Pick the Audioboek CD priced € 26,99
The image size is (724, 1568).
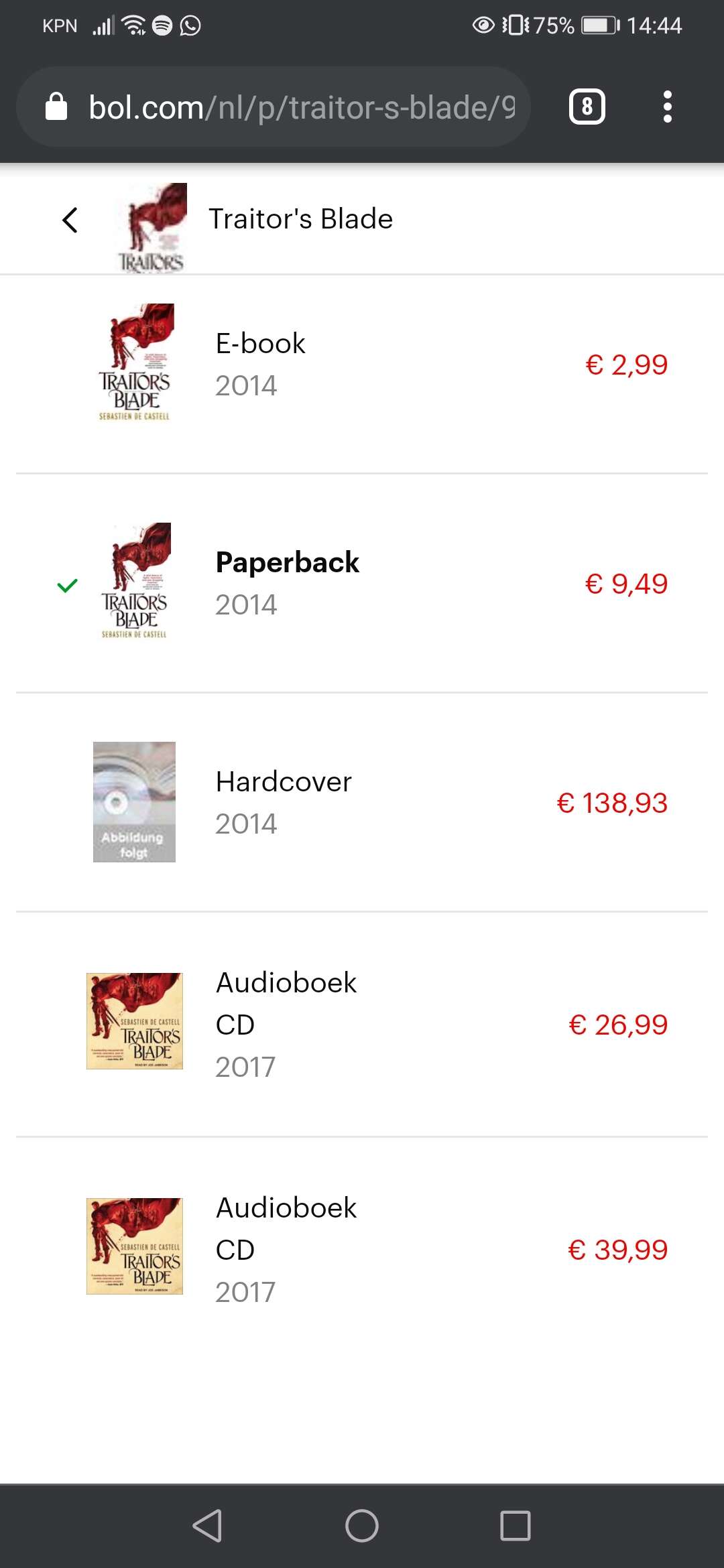point(362,1024)
